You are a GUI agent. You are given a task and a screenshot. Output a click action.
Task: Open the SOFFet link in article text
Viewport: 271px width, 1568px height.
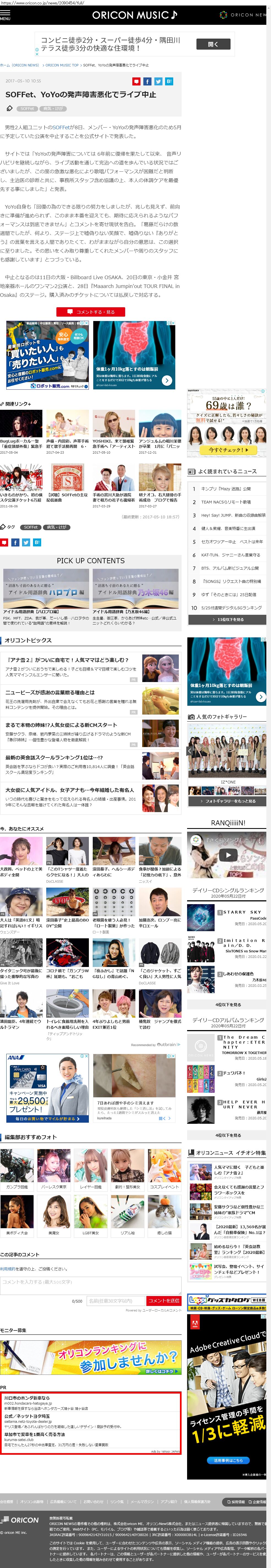click(60, 127)
